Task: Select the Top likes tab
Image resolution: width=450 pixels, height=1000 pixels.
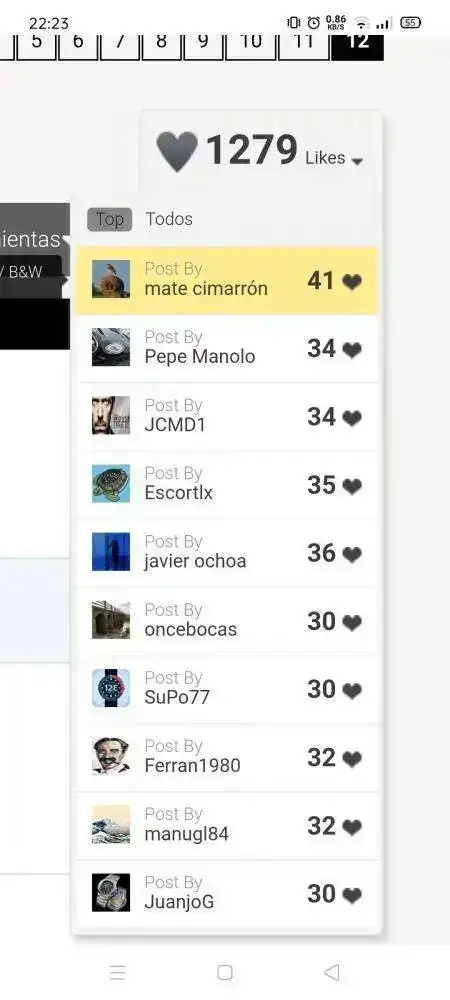Action: (x=110, y=219)
